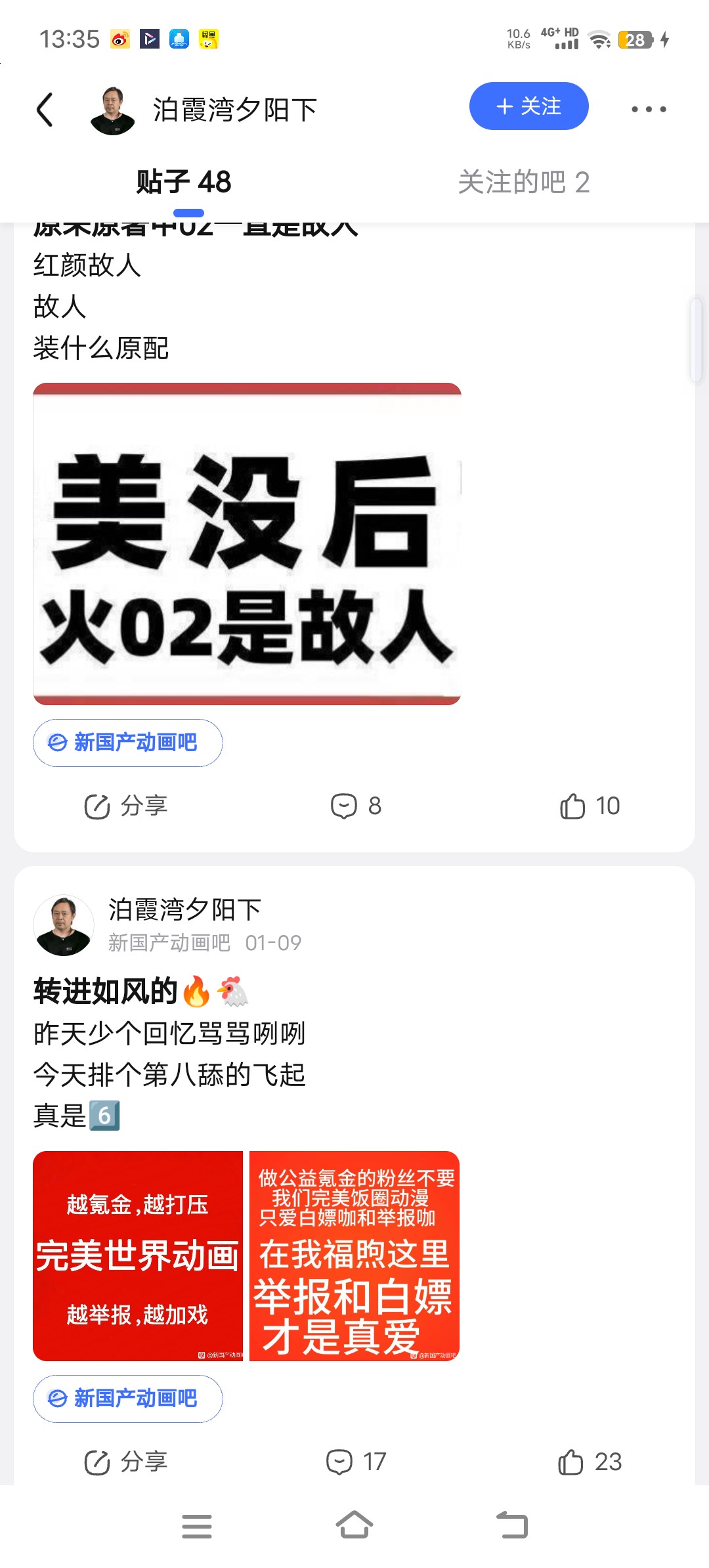Tap the system home button
The image size is (709, 1568).
tap(354, 1526)
